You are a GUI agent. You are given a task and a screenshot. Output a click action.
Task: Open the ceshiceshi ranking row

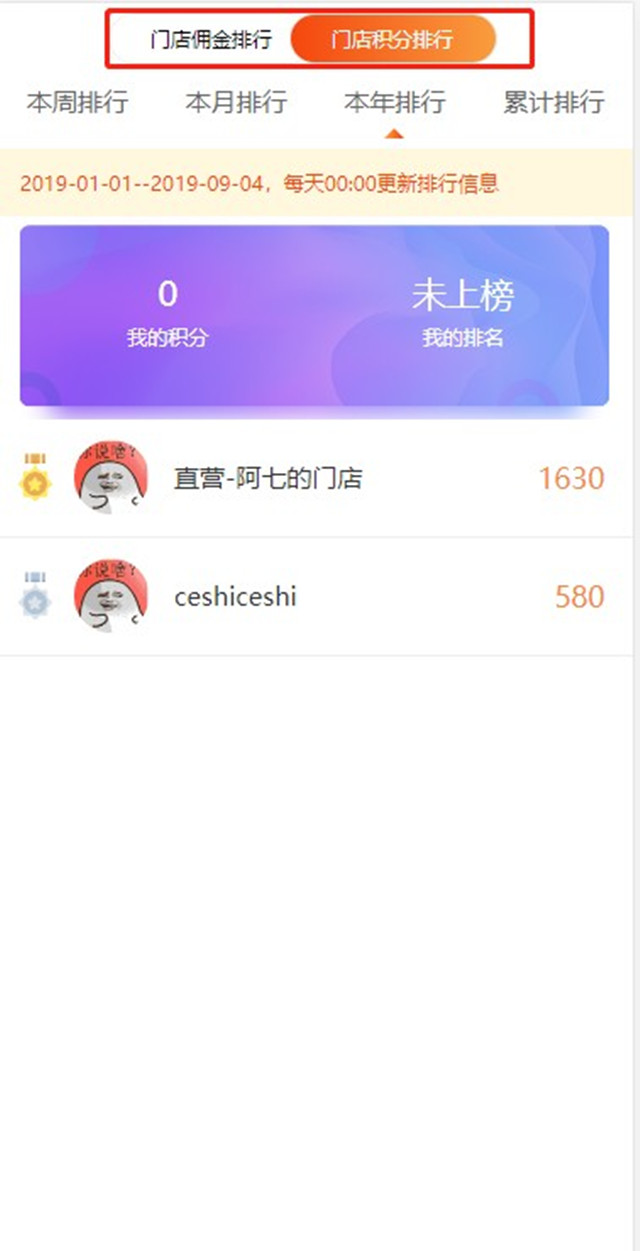(319, 597)
